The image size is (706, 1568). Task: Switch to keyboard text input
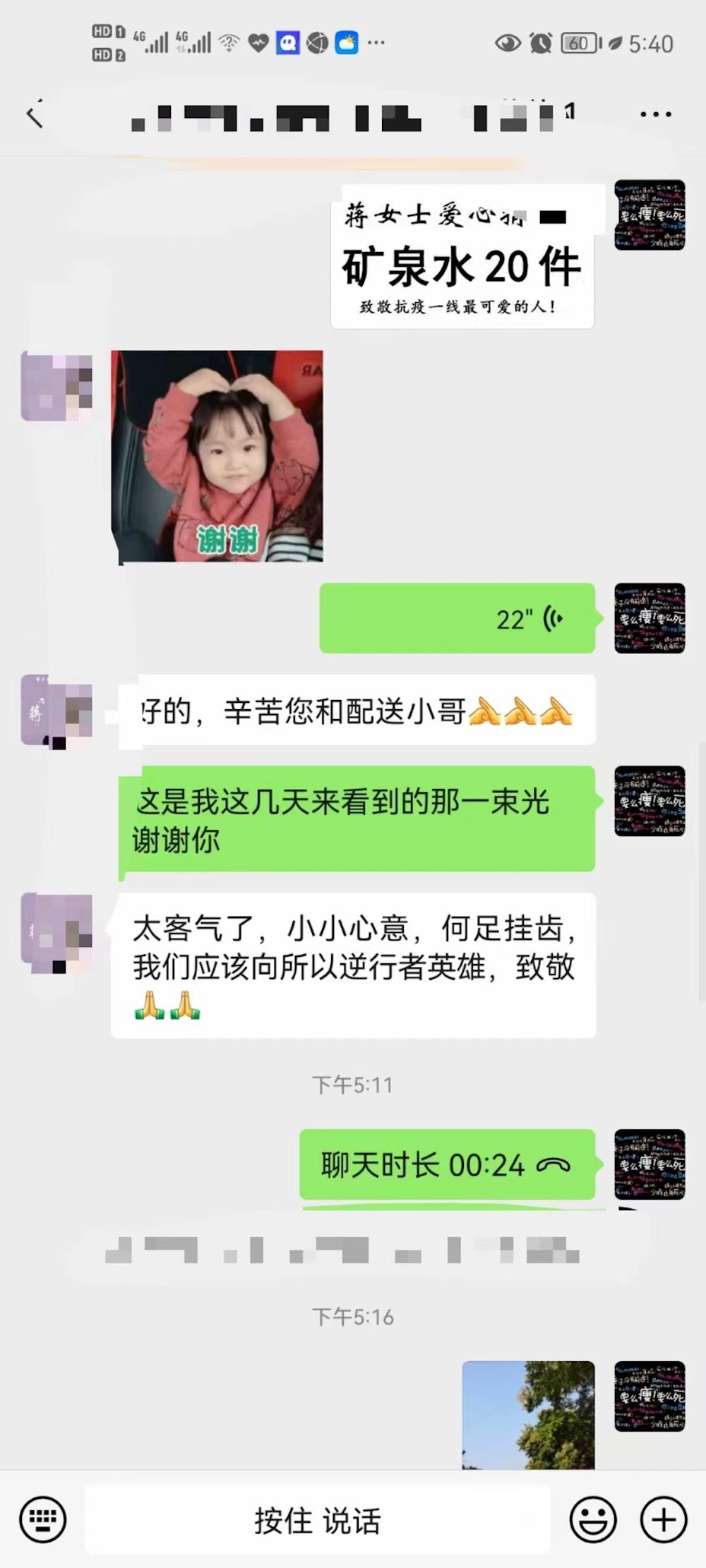pyautogui.click(x=43, y=1519)
